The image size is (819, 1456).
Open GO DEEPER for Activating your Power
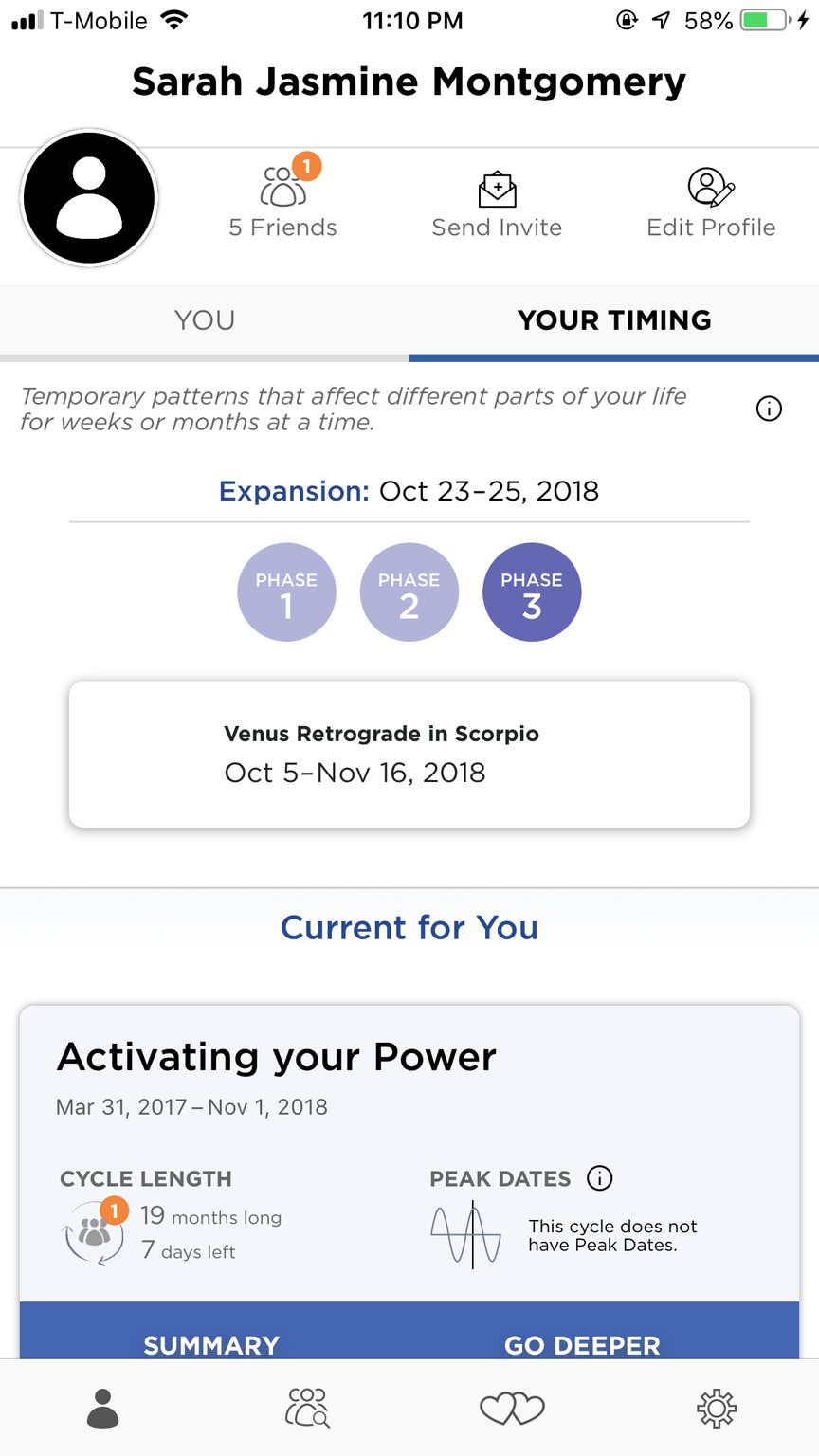coord(582,1345)
